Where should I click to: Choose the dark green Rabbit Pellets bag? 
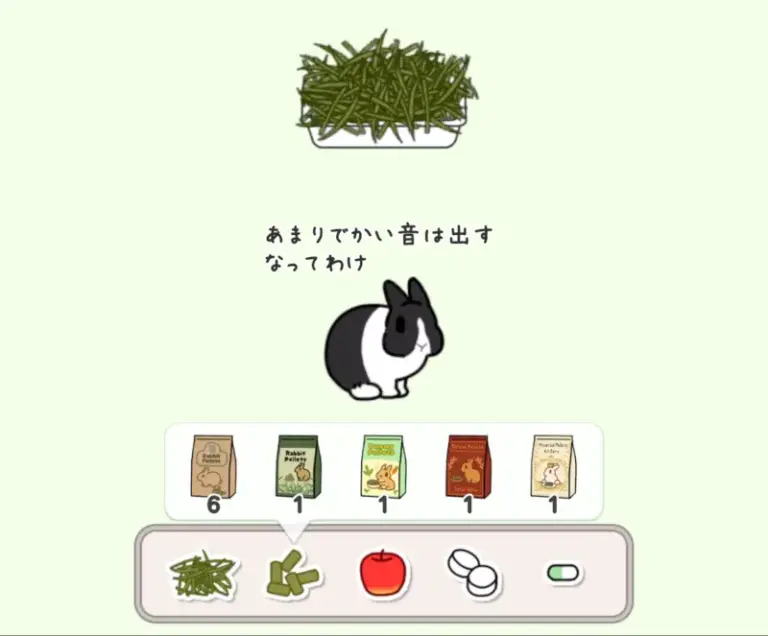tap(298, 466)
